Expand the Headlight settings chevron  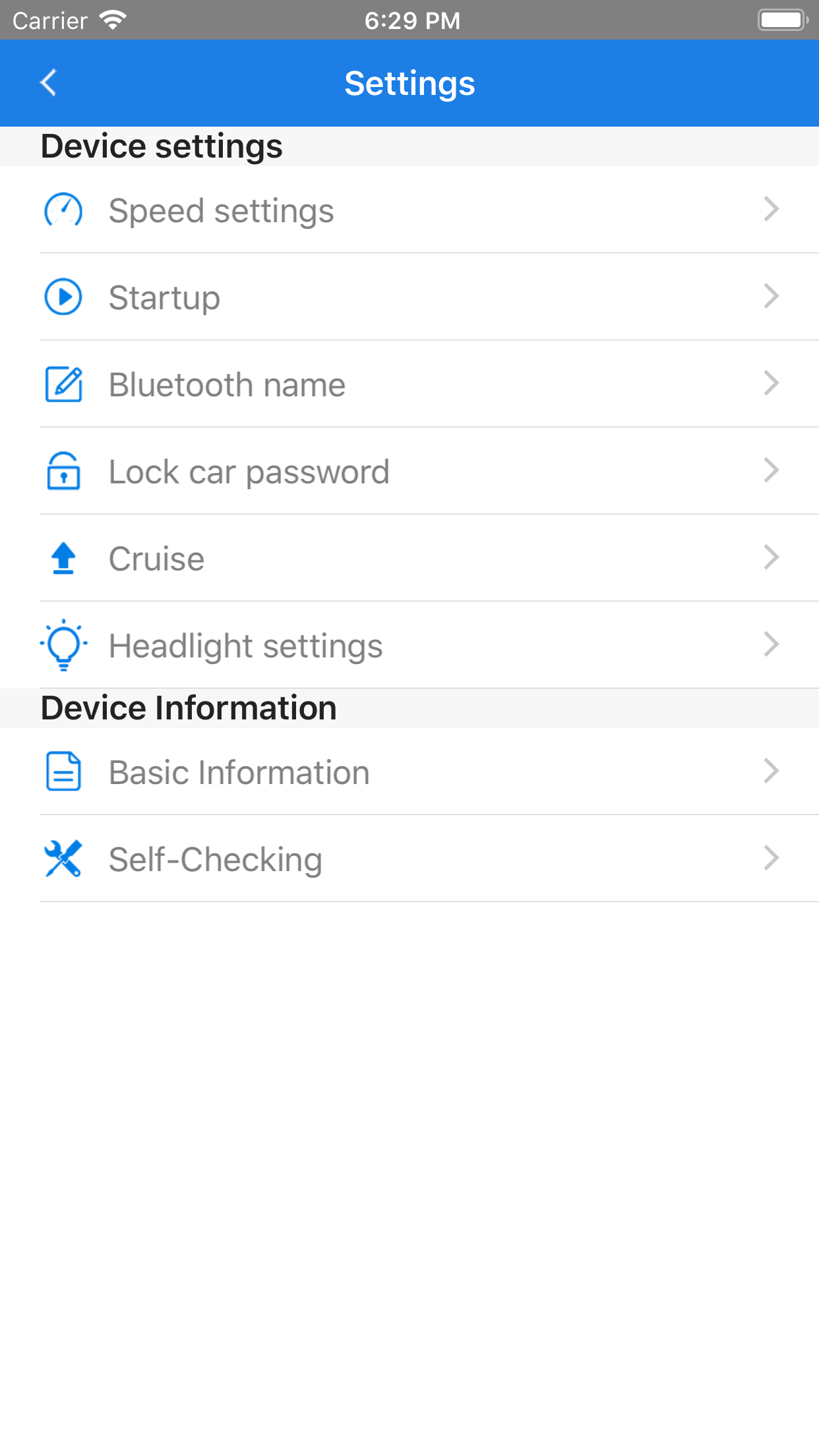pos(770,645)
